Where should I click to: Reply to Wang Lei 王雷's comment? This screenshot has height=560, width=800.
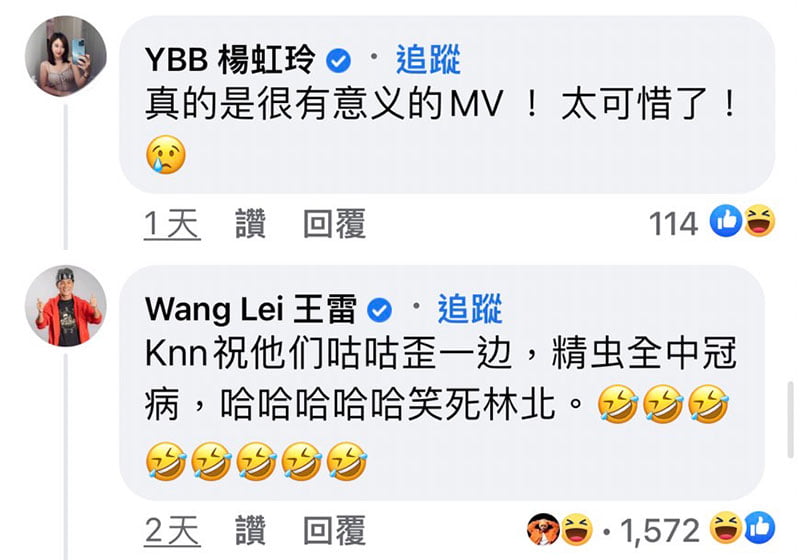(x=334, y=531)
